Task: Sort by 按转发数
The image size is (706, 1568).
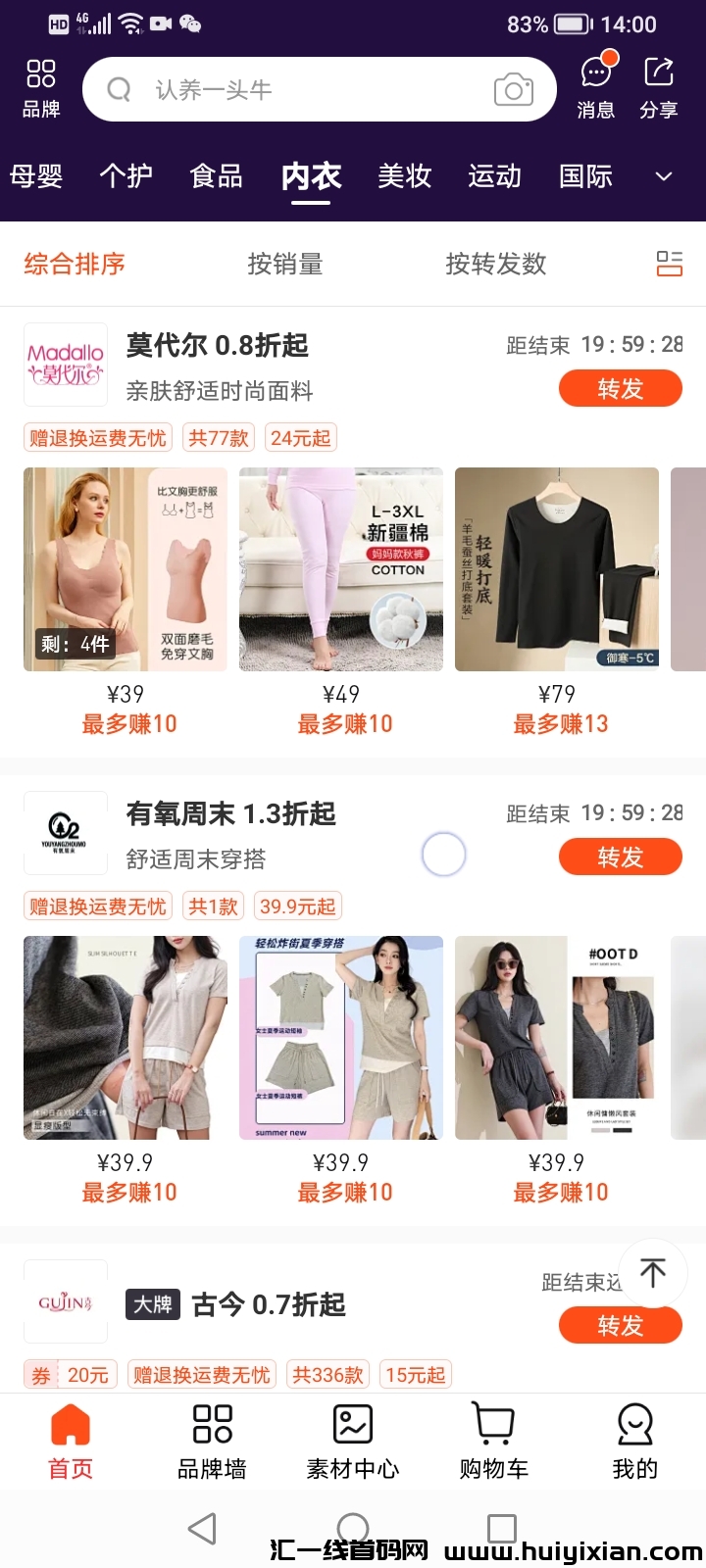Action: (495, 264)
